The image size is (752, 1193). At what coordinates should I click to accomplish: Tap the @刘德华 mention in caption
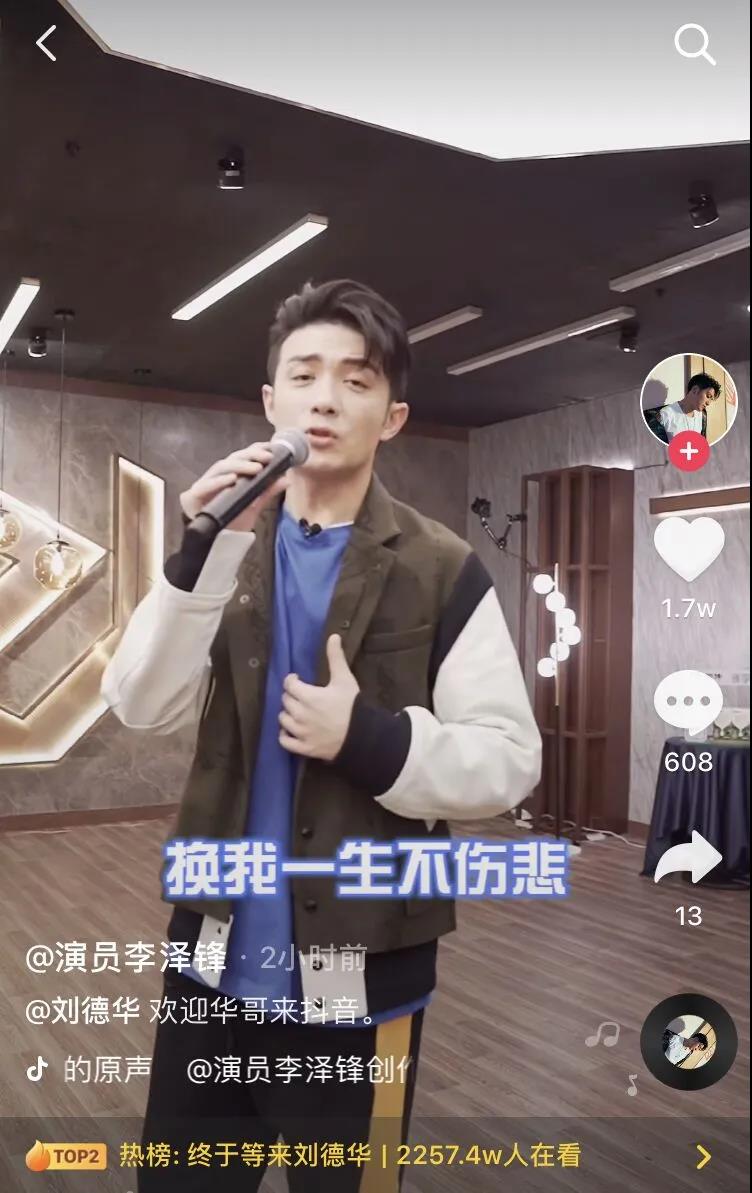(x=82, y=1011)
